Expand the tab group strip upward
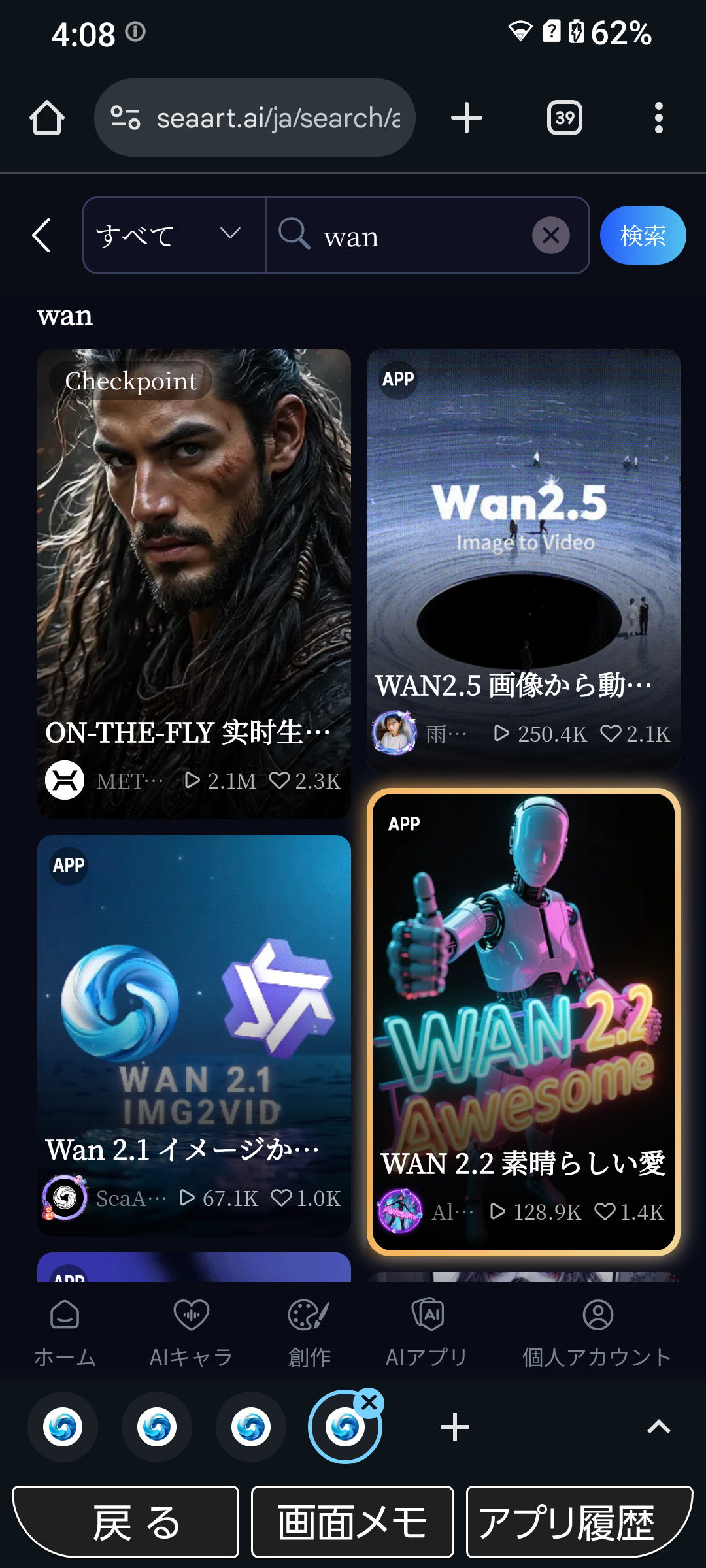Viewport: 706px width, 1568px height. tap(658, 1428)
